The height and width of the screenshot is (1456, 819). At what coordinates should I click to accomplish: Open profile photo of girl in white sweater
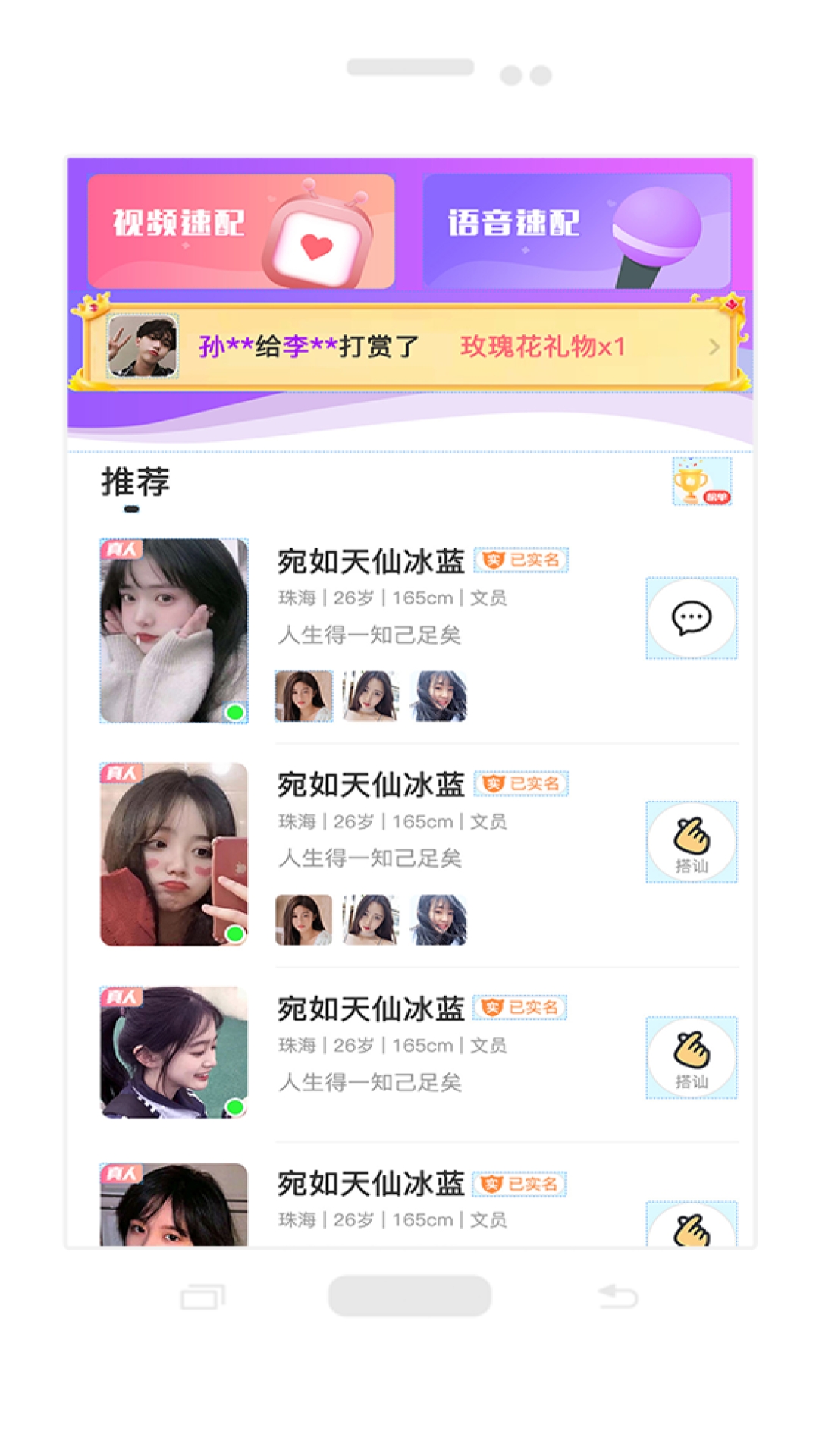point(174,630)
